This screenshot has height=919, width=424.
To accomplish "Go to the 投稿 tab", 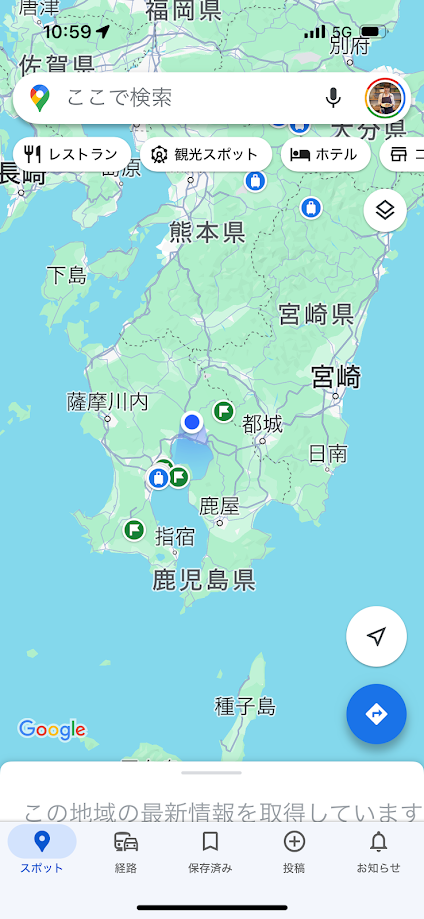I will [294, 850].
